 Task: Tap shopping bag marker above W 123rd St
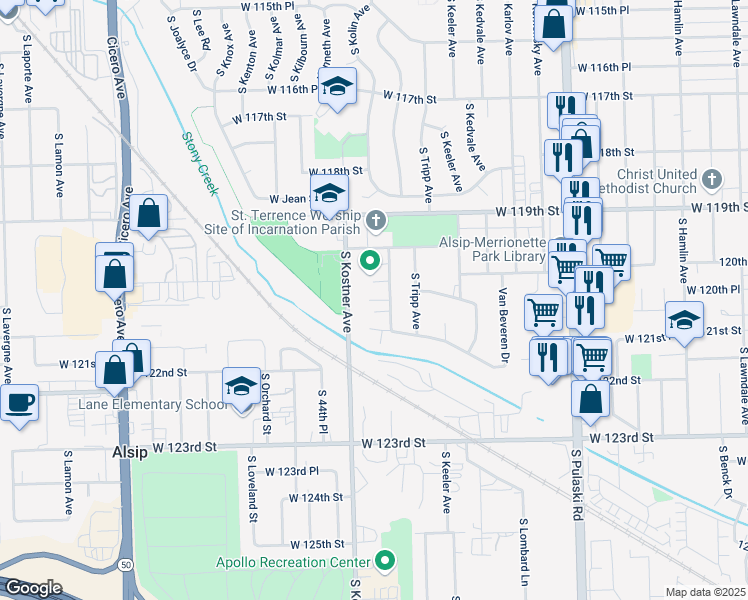click(591, 399)
